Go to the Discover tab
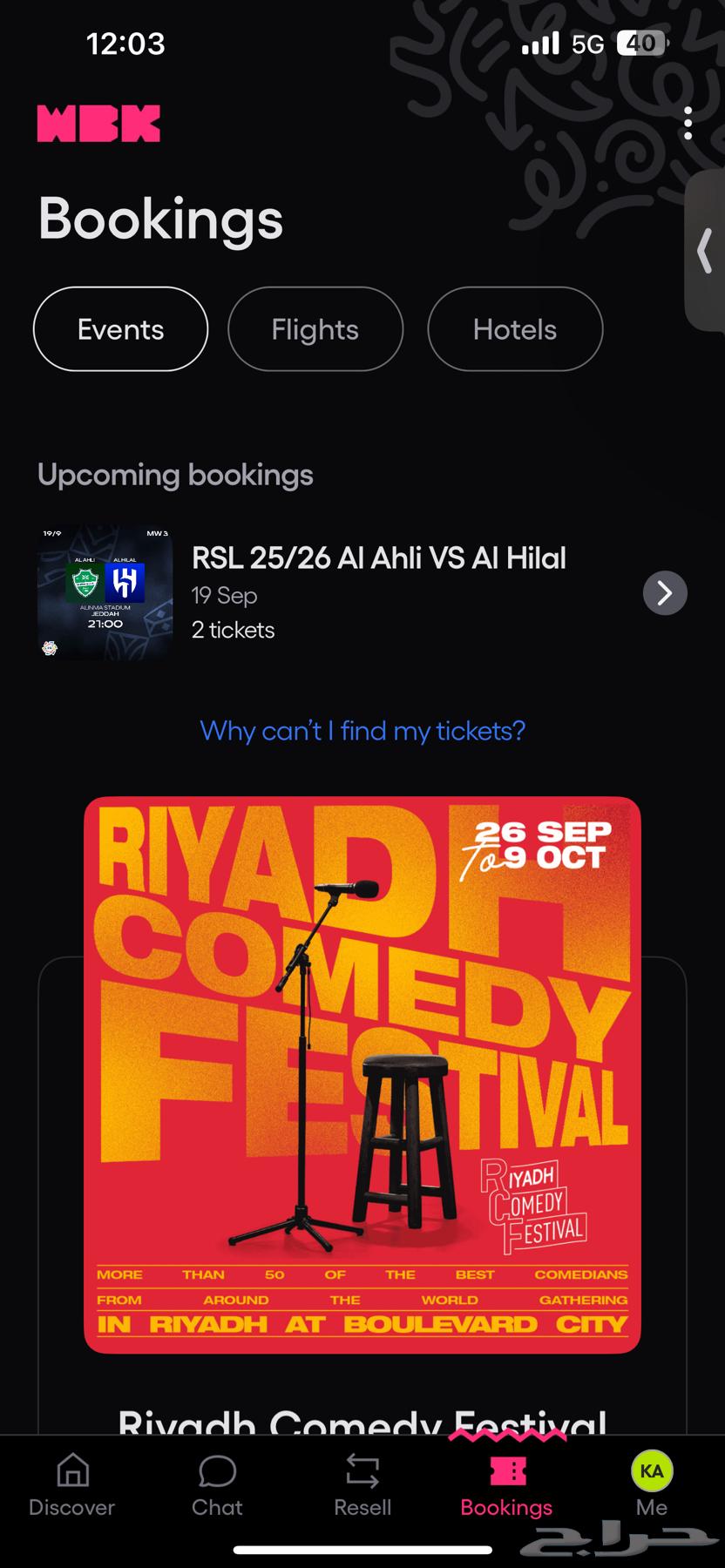 pyautogui.click(x=72, y=1486)
